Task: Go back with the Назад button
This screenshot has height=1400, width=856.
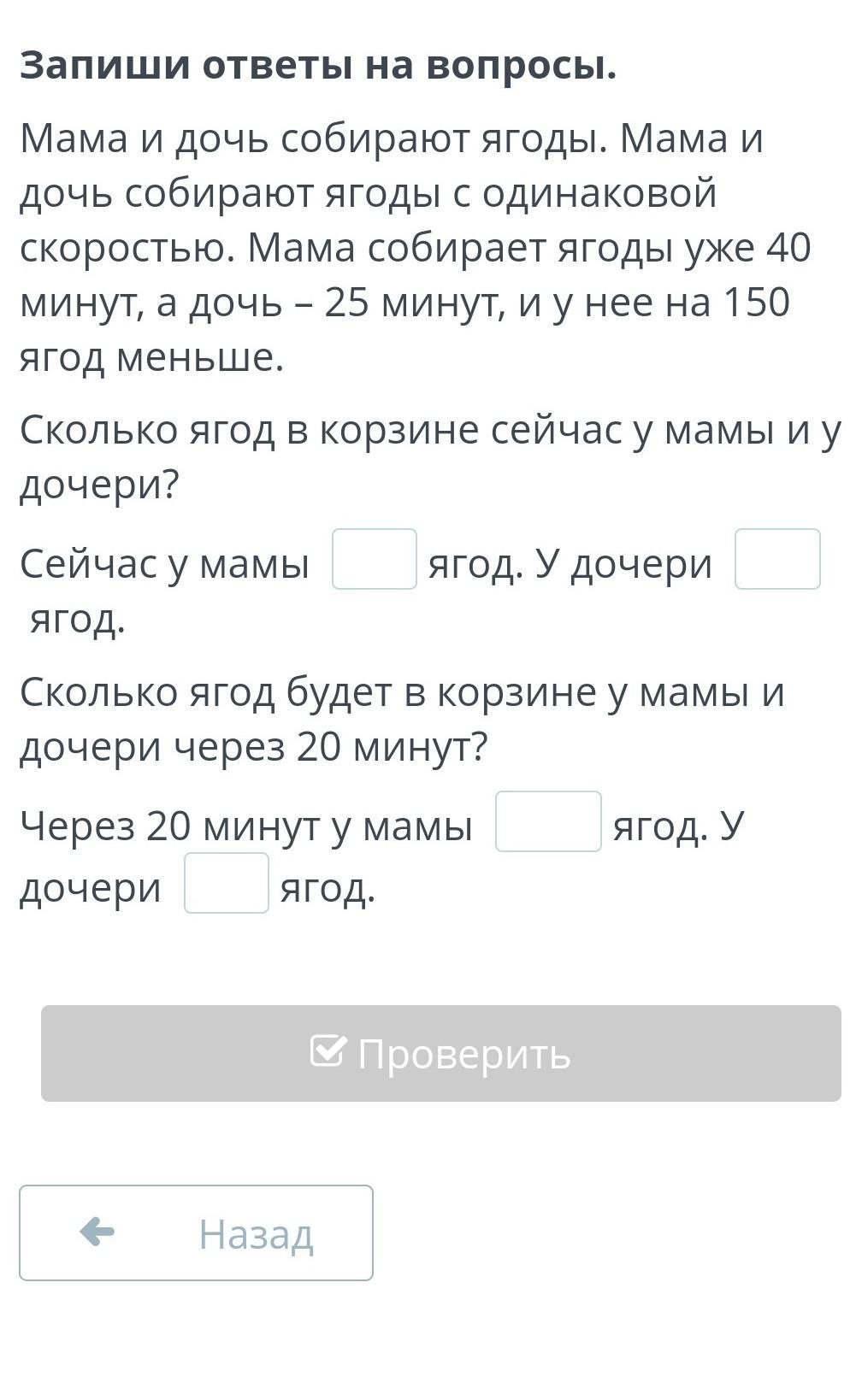Action: pos(197,1233)
